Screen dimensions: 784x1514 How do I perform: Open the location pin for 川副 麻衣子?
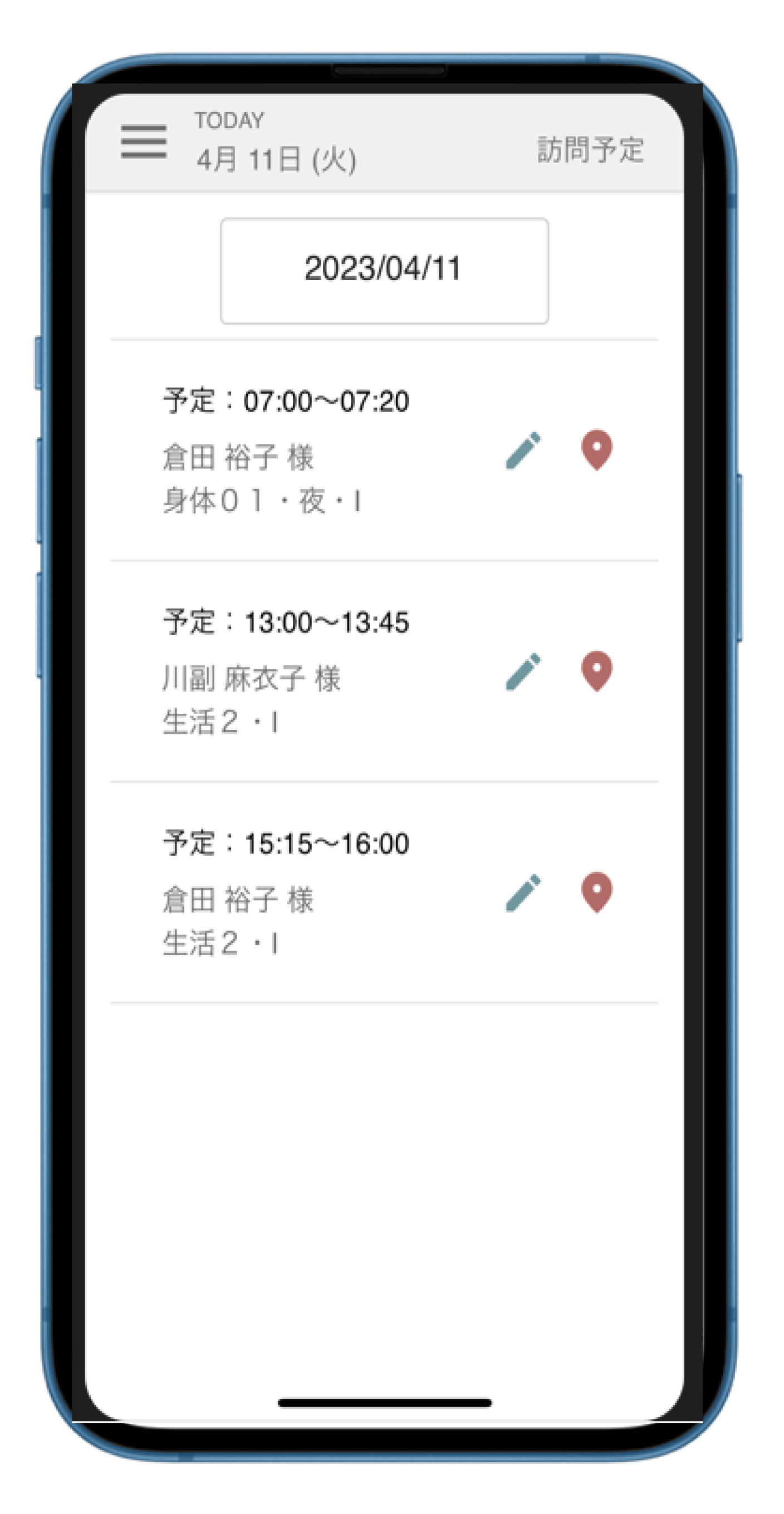(x=596, y=670)
